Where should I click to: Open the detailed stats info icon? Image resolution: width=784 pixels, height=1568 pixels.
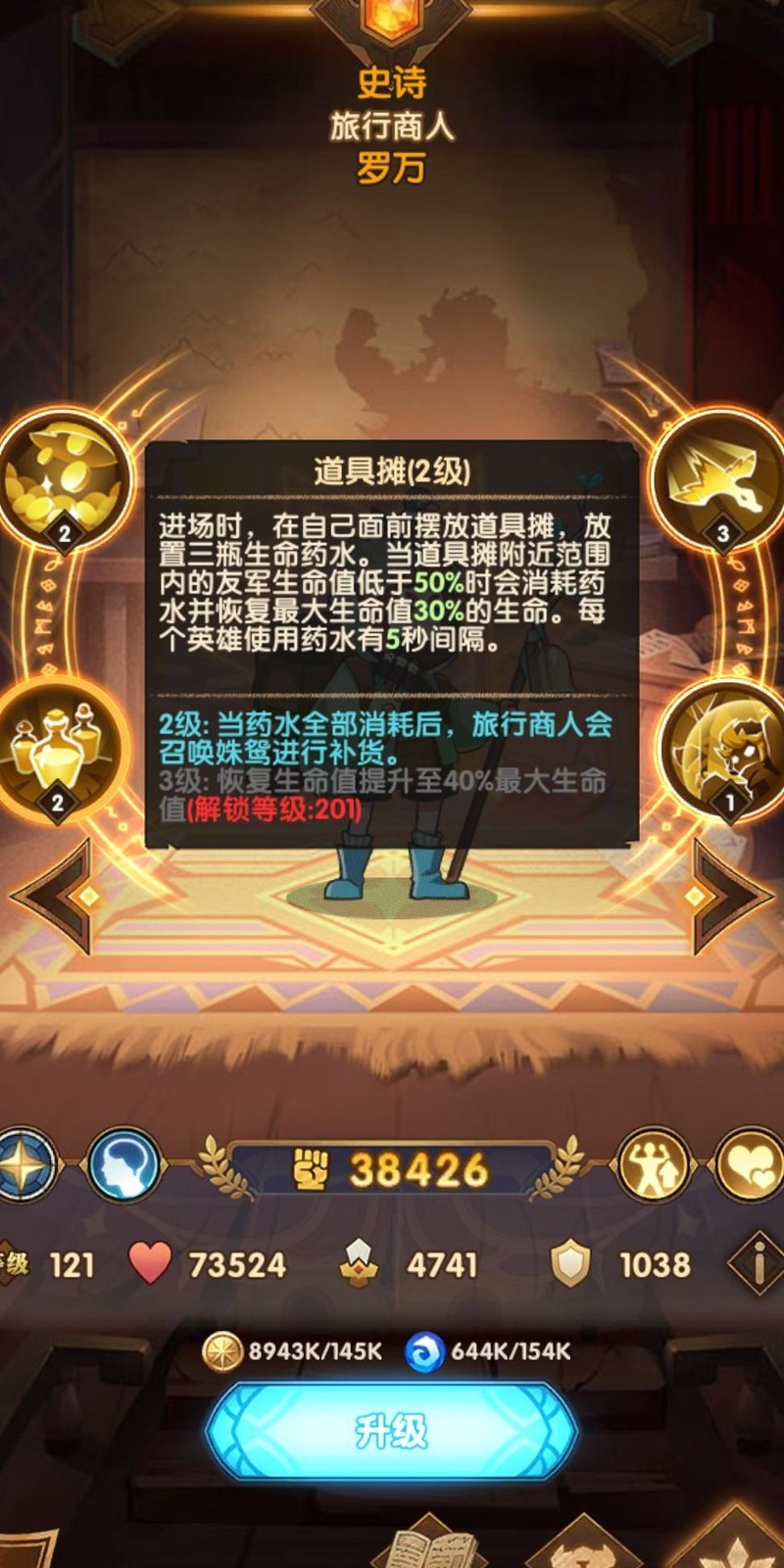click(x=756, y=1265)
